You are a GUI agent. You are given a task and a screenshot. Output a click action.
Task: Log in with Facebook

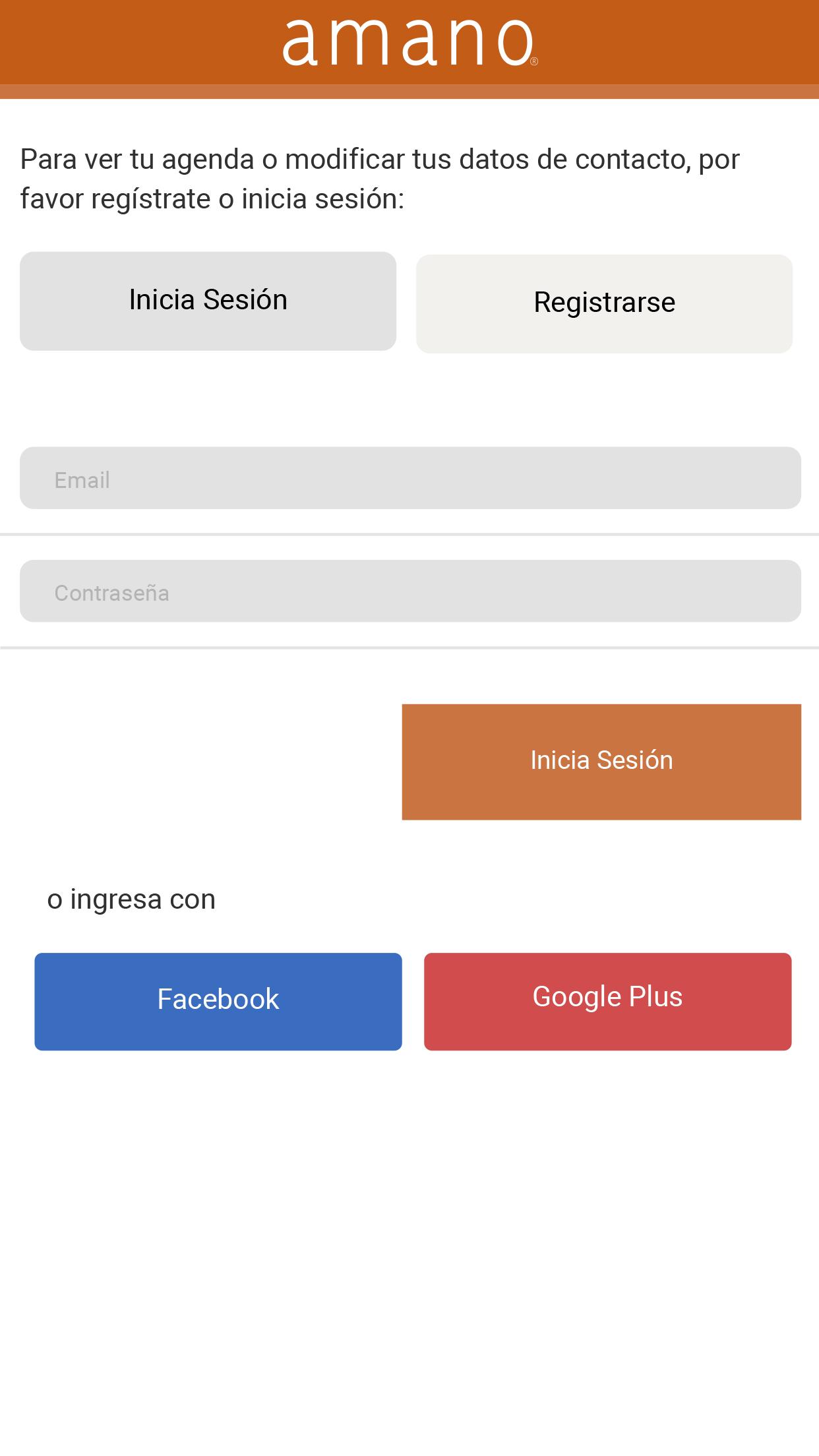pos(218,1002)
